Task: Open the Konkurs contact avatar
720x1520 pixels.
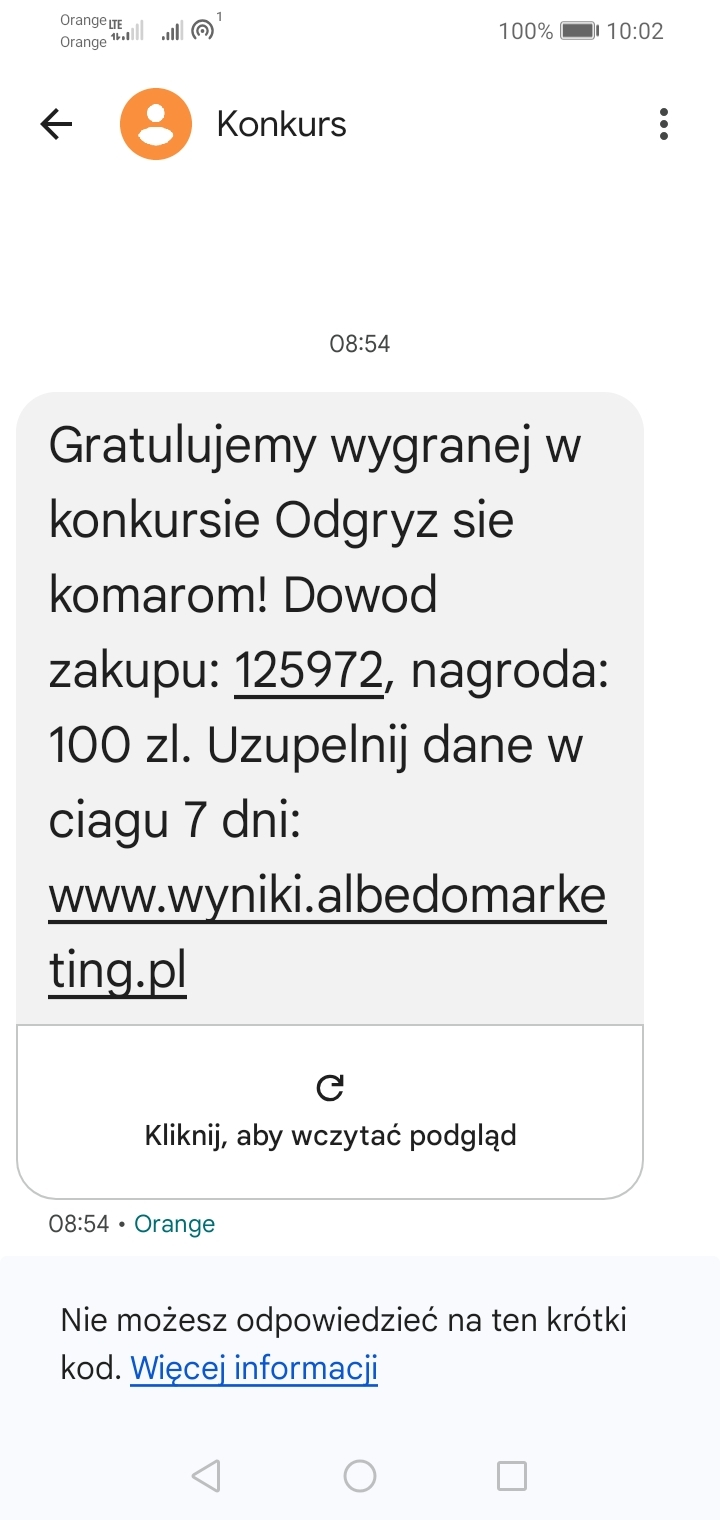Action: 155,124
